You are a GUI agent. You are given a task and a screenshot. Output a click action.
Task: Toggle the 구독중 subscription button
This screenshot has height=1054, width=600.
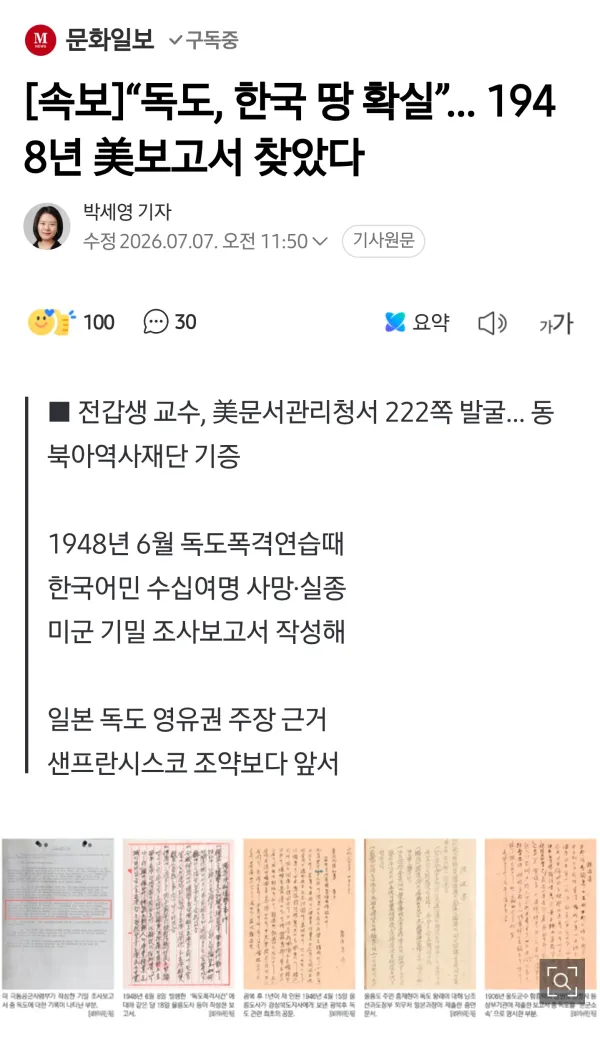click(x=204, y=40)
